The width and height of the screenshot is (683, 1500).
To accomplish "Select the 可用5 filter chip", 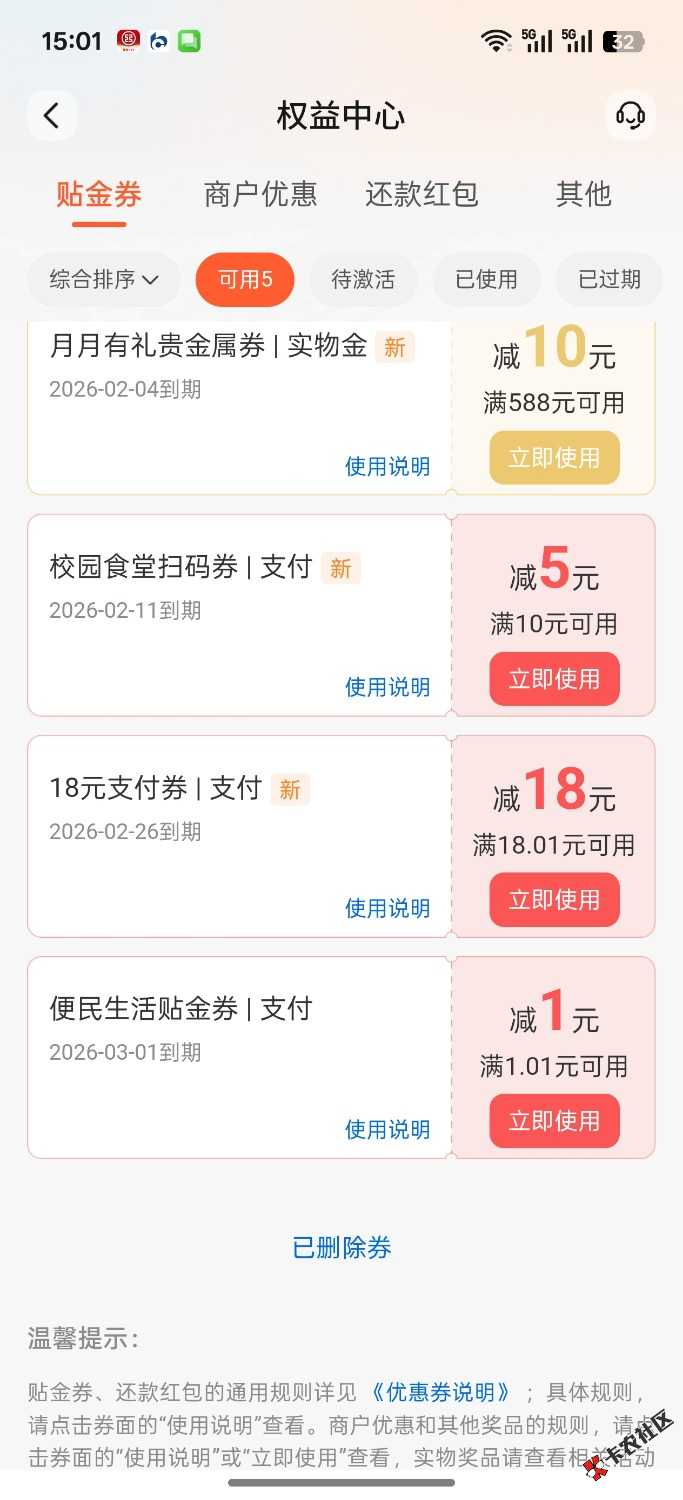I will click(x=245, y=280).
